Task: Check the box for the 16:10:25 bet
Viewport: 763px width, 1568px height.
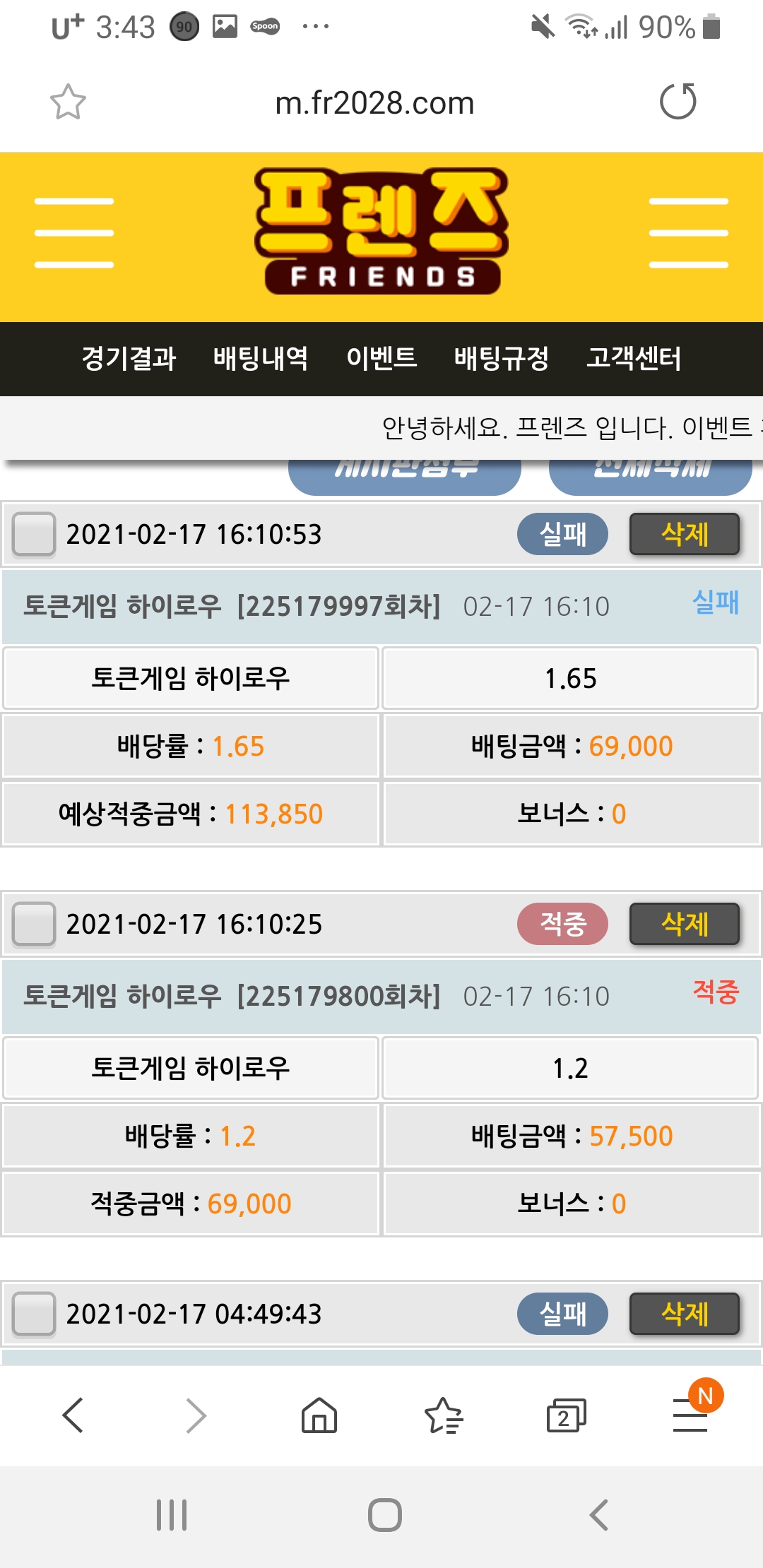Action: [x=34, y=924]
